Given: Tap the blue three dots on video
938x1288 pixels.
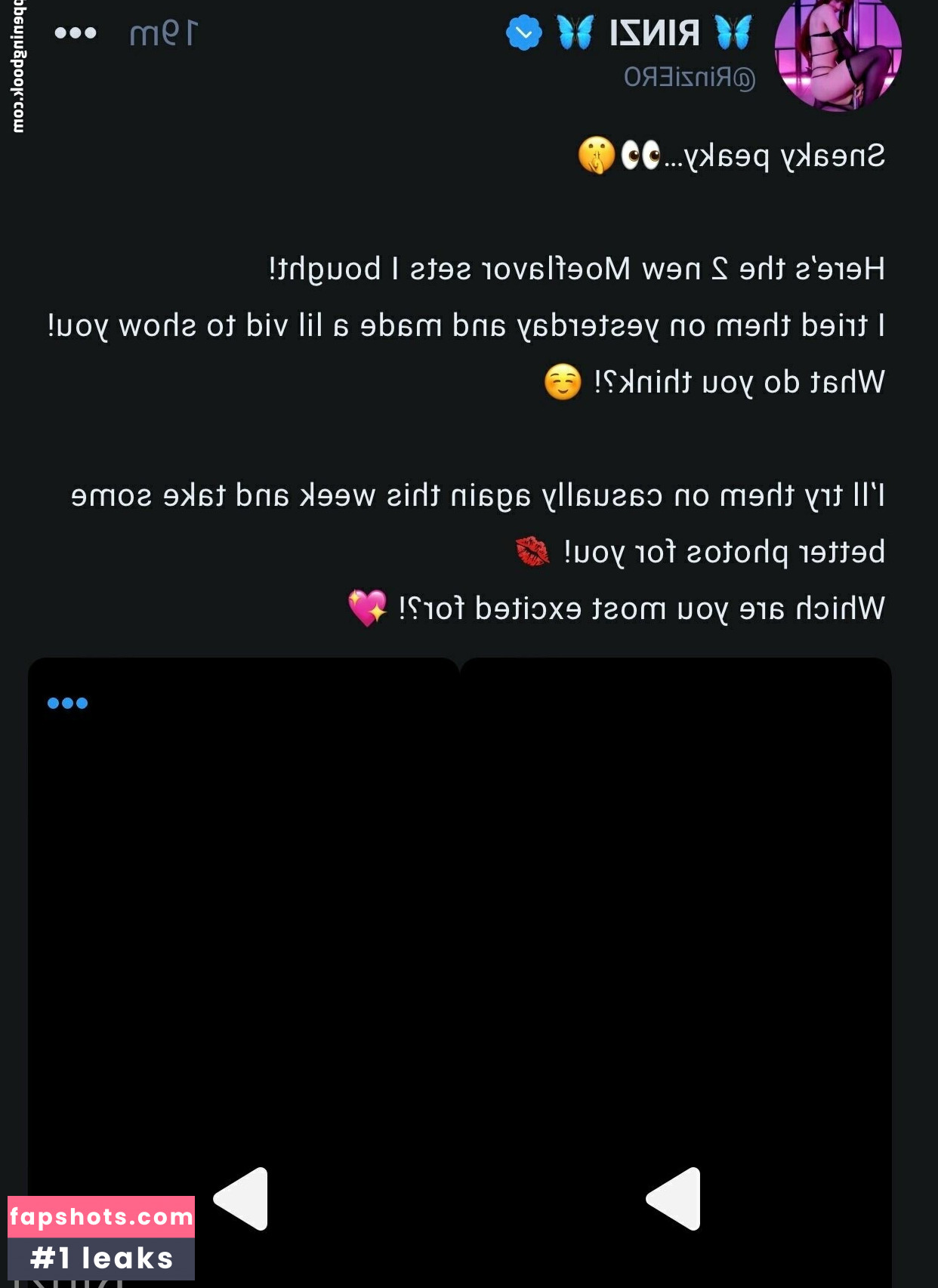Looking at the screenshot, I should tap(67, 703).
